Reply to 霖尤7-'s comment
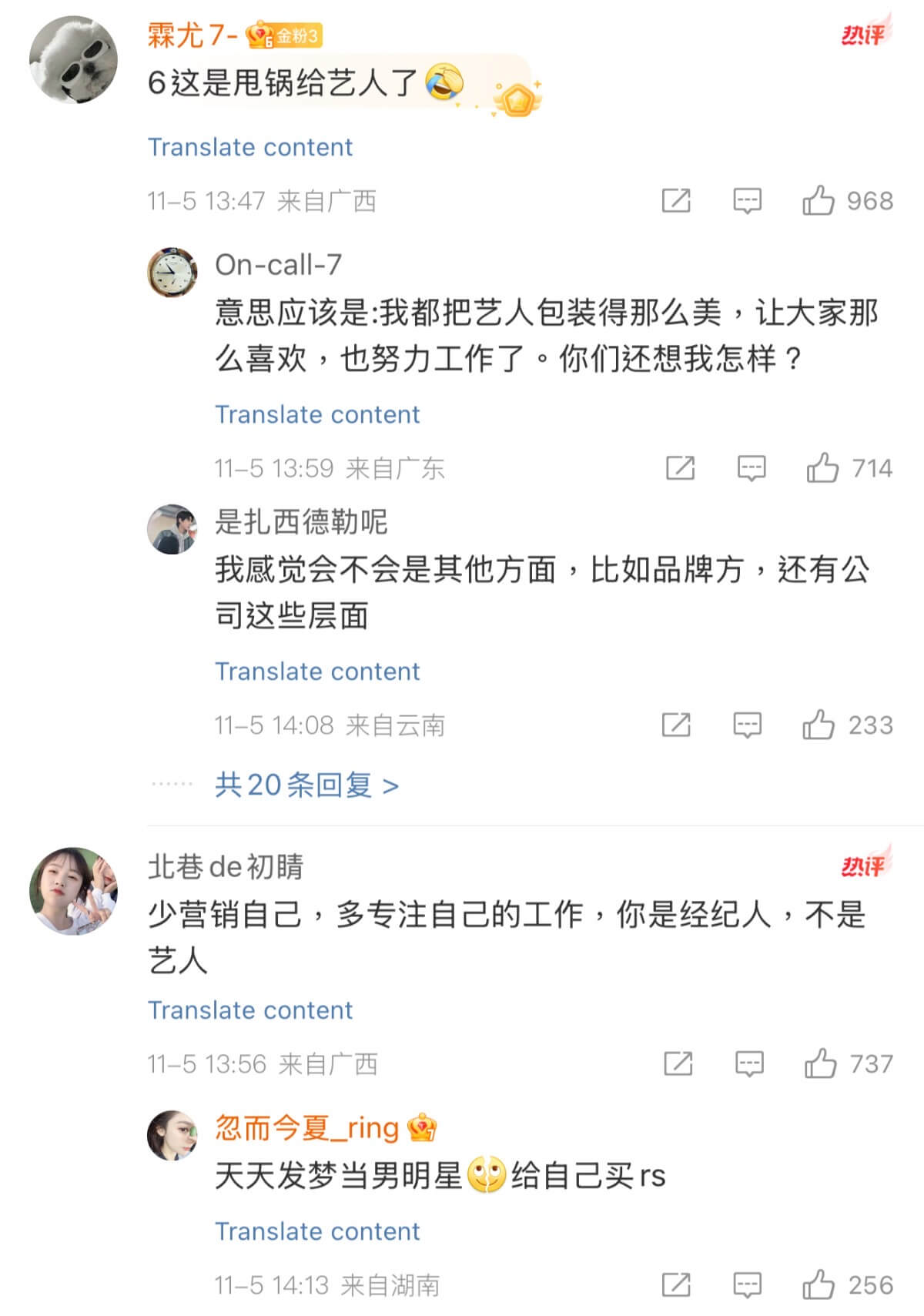 747,201
